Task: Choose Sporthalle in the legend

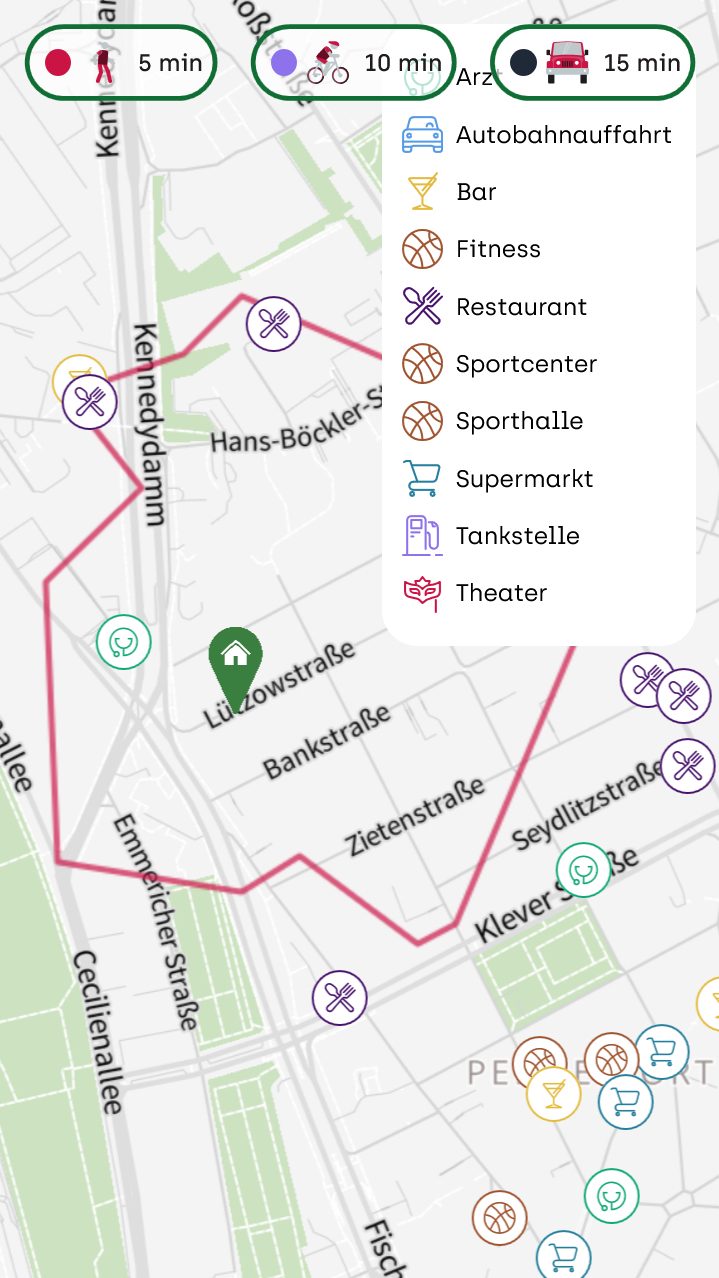Action: [x=518, y=421]
